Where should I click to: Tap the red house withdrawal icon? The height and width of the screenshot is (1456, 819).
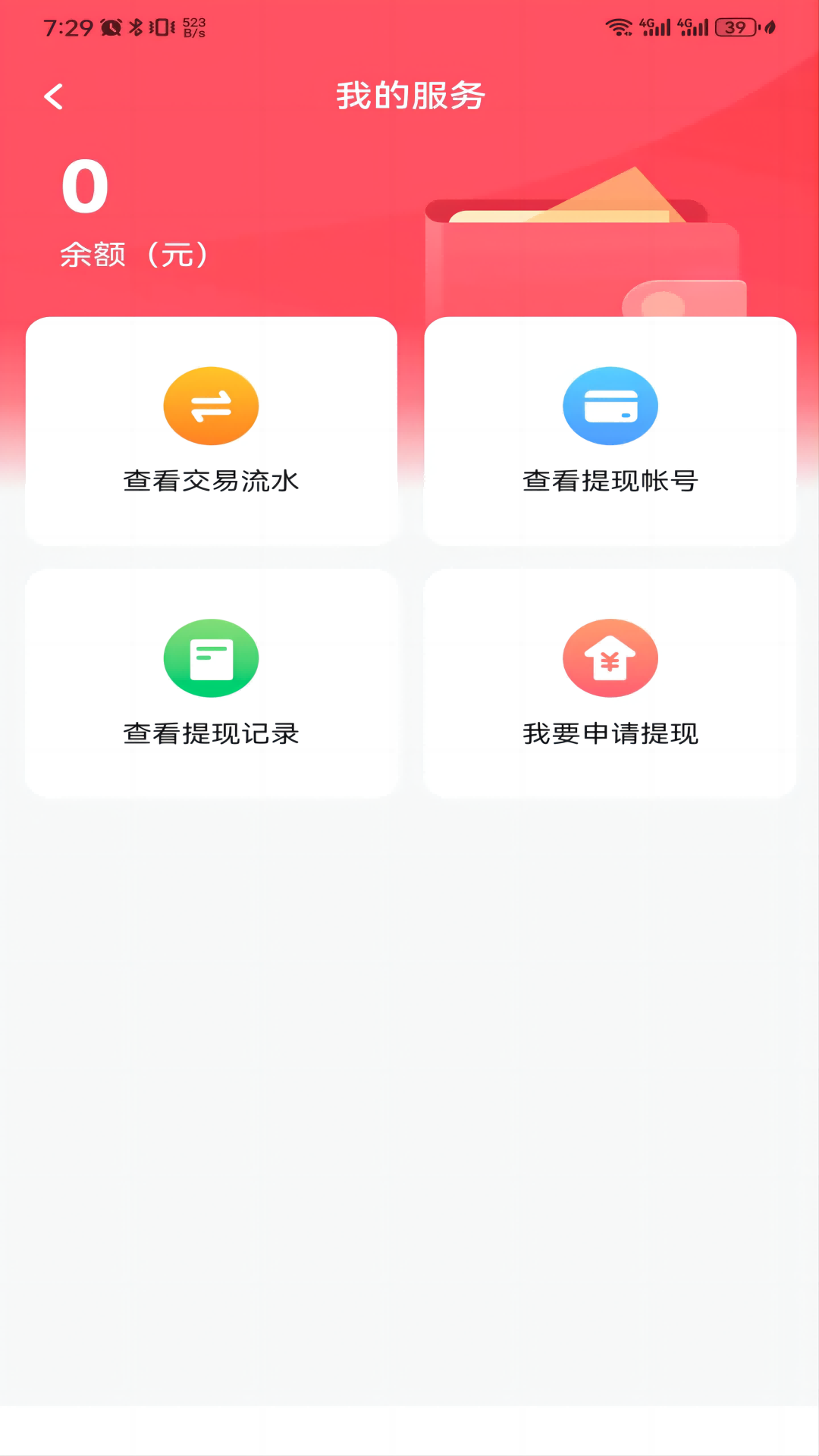coord(610,657)
